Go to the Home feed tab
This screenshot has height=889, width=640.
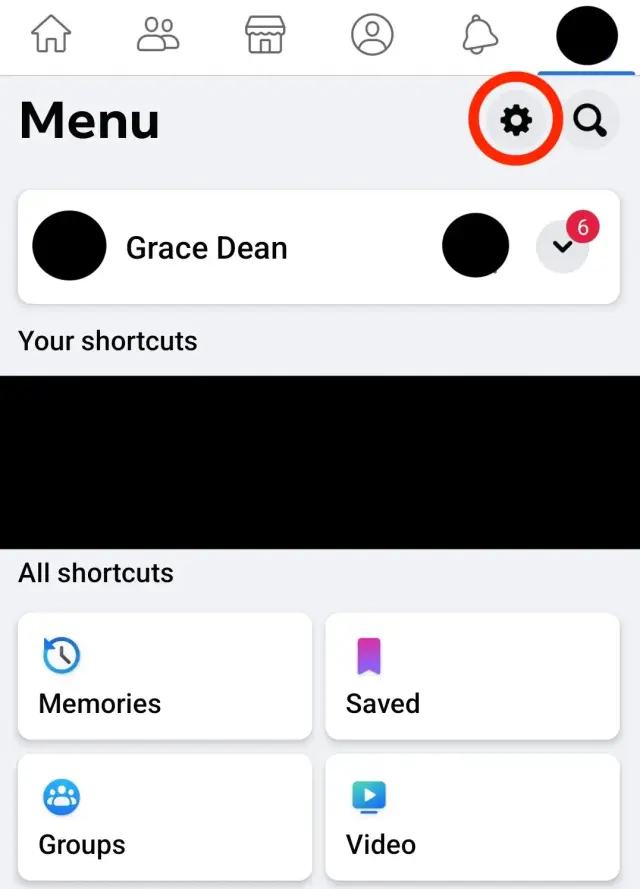tap(52, 36)
